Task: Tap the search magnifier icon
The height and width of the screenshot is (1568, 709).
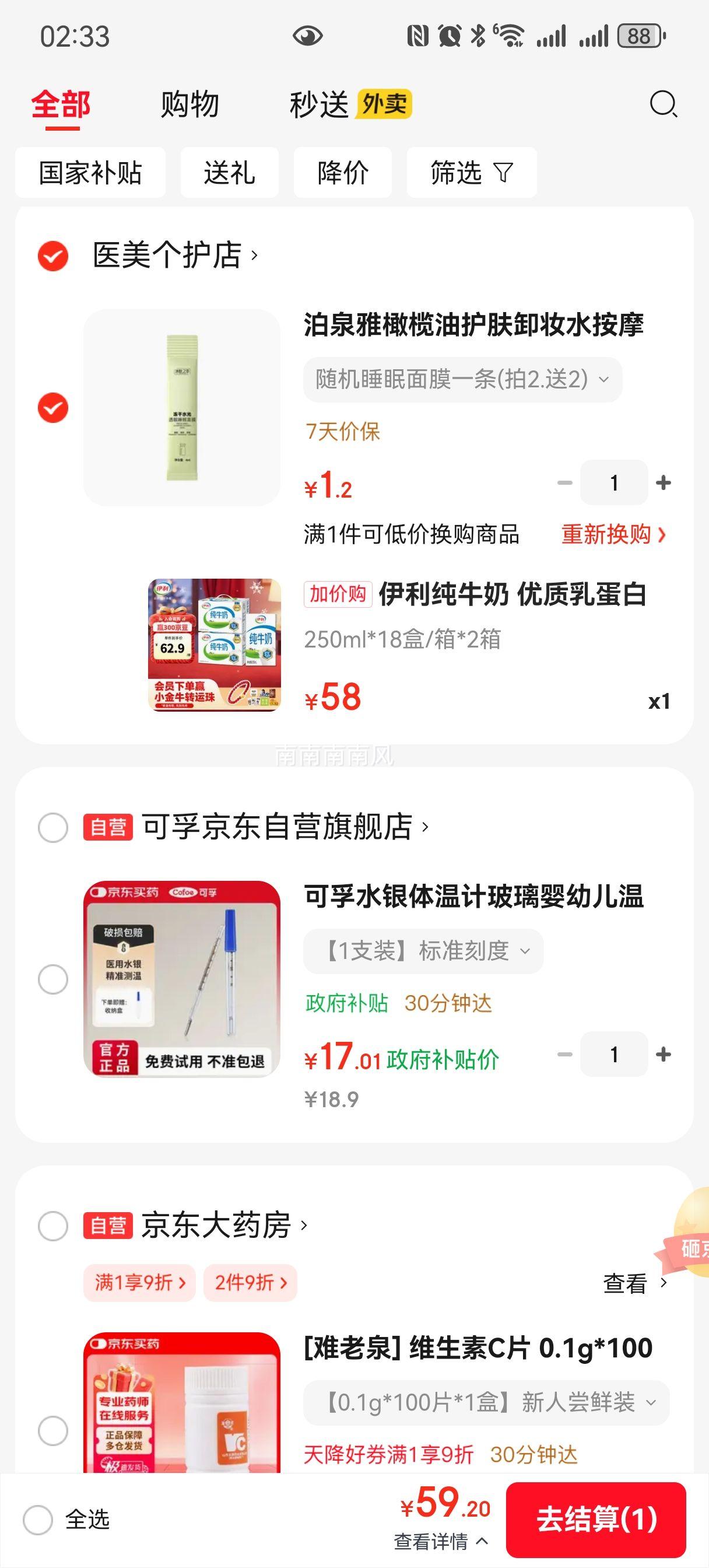Action: click(x=664, y=104)
